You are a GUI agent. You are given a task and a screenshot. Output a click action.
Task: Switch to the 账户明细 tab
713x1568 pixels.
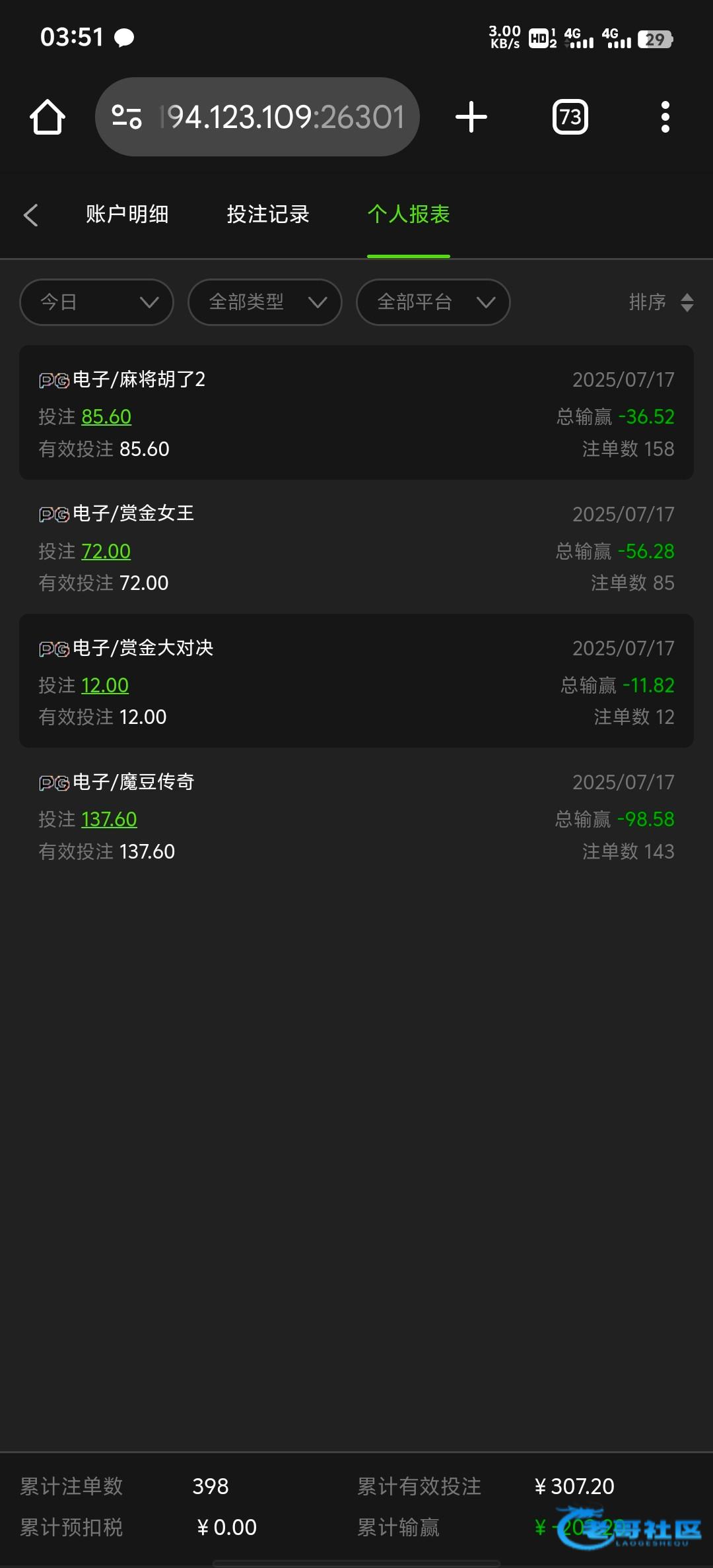click(x=127, y=214)
